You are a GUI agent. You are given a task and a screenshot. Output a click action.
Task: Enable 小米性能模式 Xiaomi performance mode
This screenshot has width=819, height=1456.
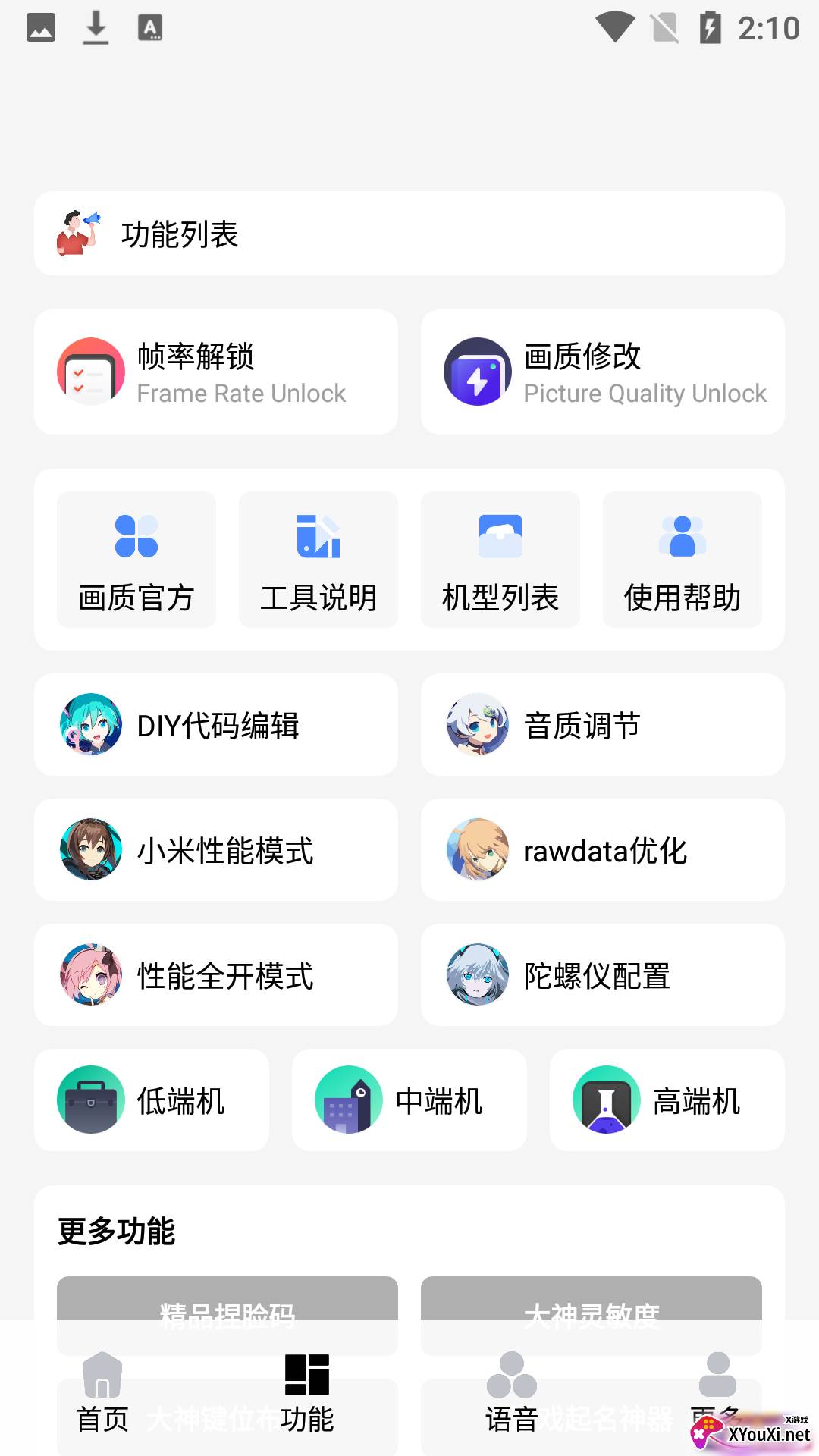pyautogui.click(x=216, y=850)
